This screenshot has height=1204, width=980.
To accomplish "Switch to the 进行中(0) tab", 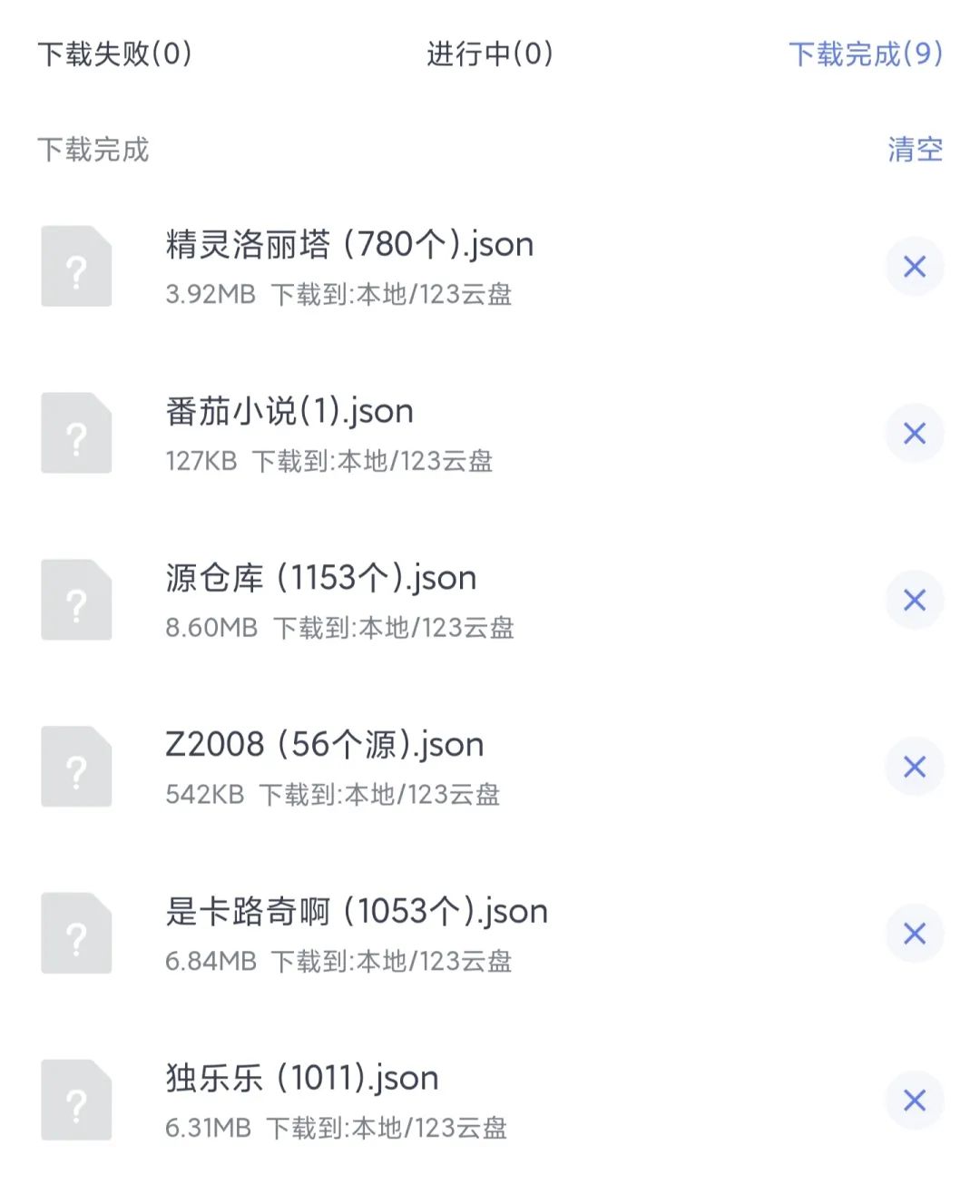I will coord(490,54).
